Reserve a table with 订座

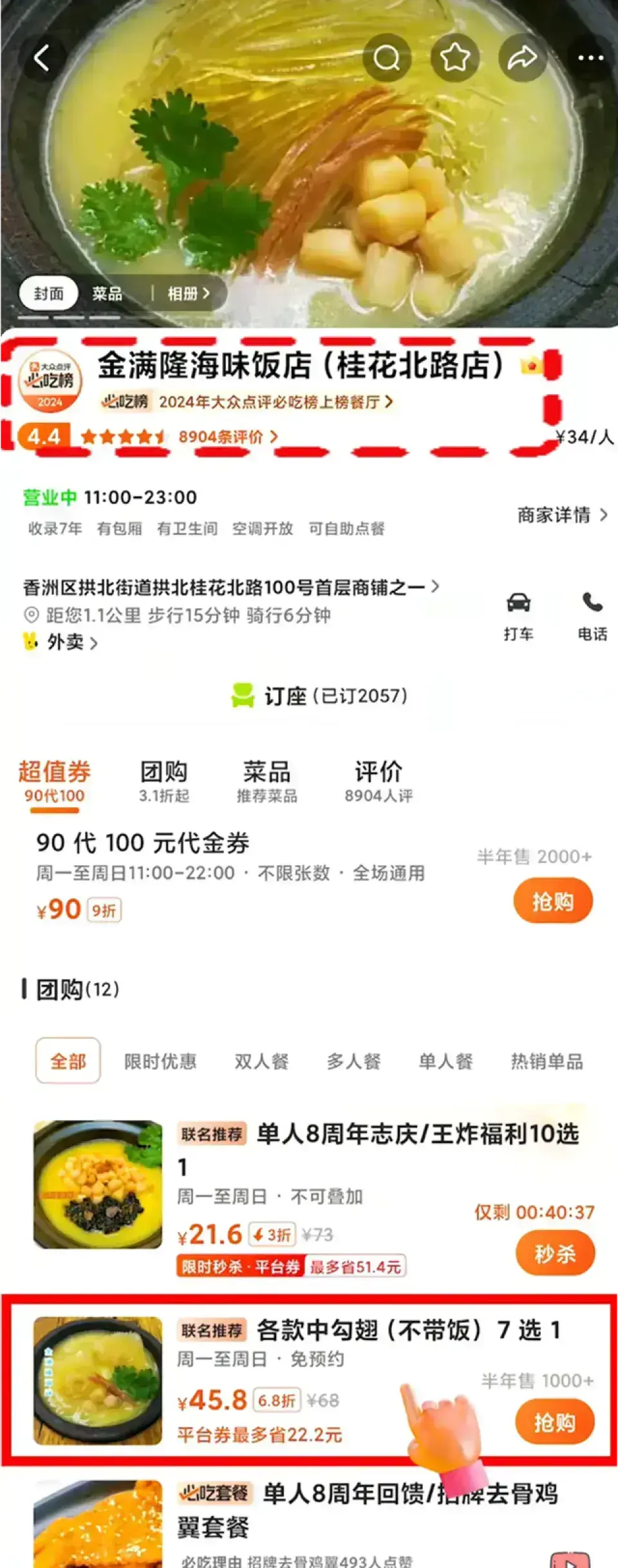point(319,696)
